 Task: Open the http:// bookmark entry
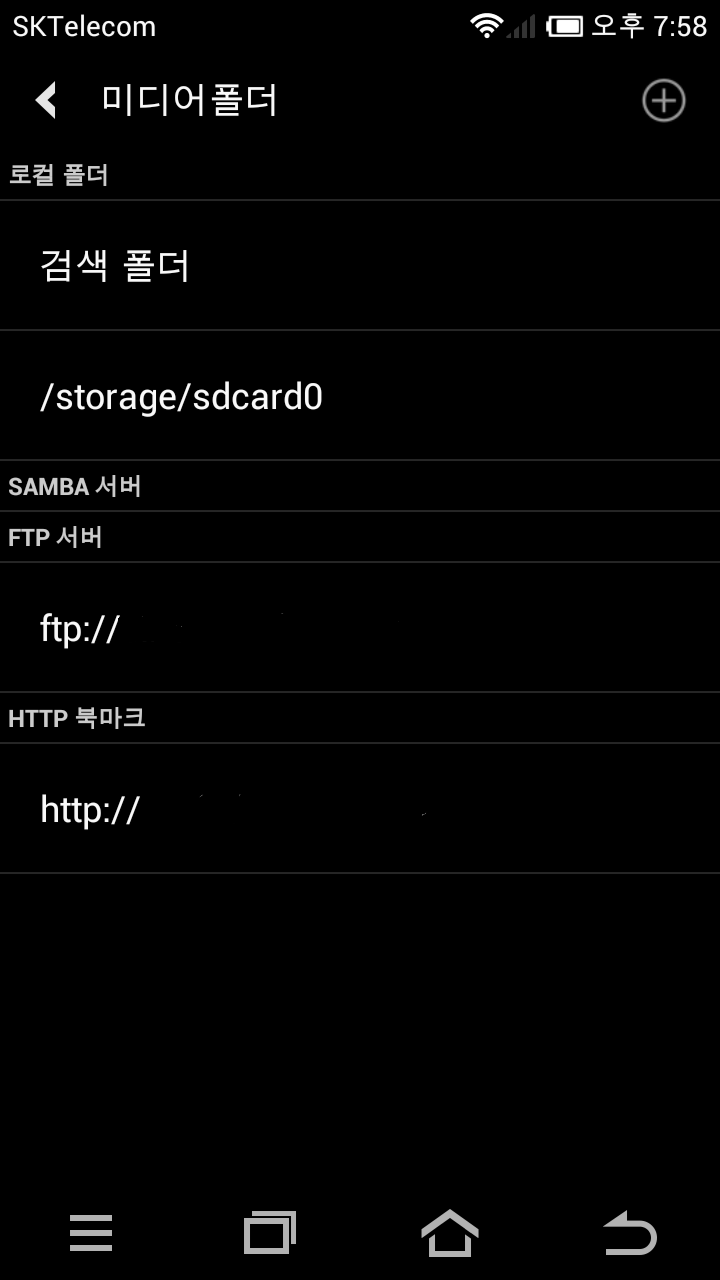click(x=360, y=809)
